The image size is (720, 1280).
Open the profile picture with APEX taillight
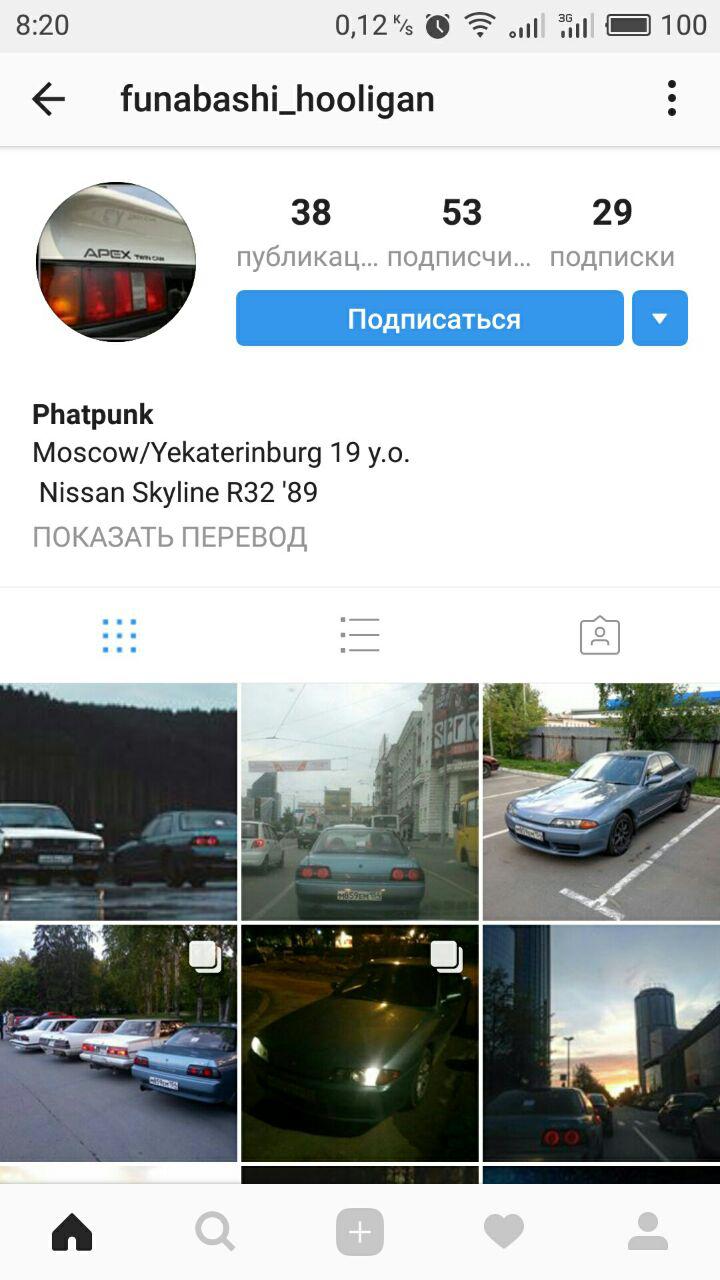pos(115,262)
